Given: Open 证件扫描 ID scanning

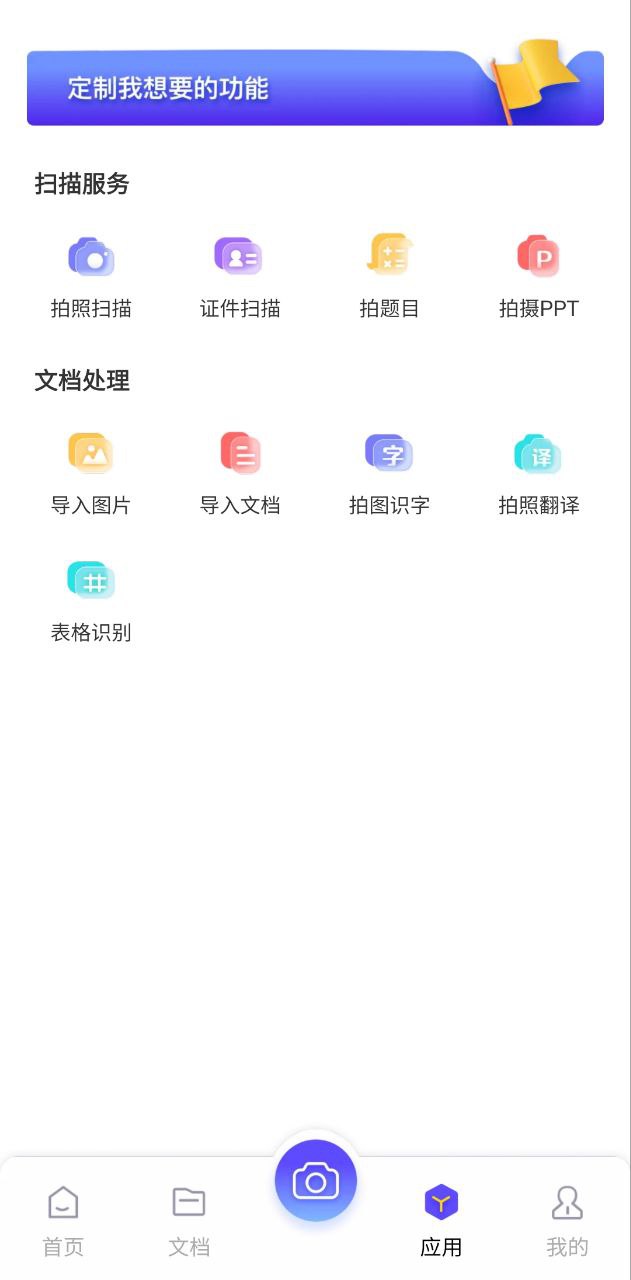Looking at the screenshot, I should tap(239, 275).
